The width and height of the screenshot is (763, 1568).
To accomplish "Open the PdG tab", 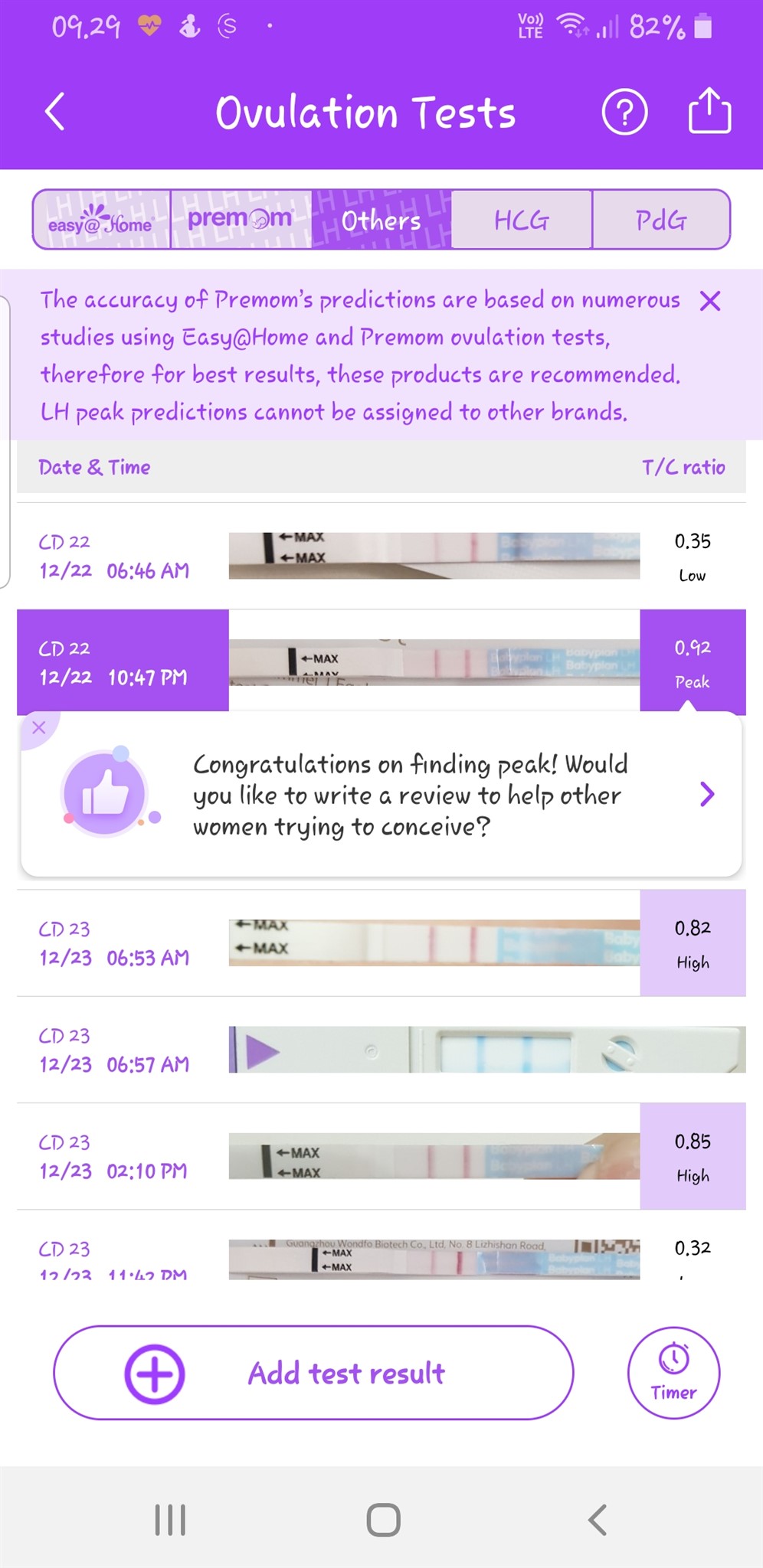I will [661, 220].
